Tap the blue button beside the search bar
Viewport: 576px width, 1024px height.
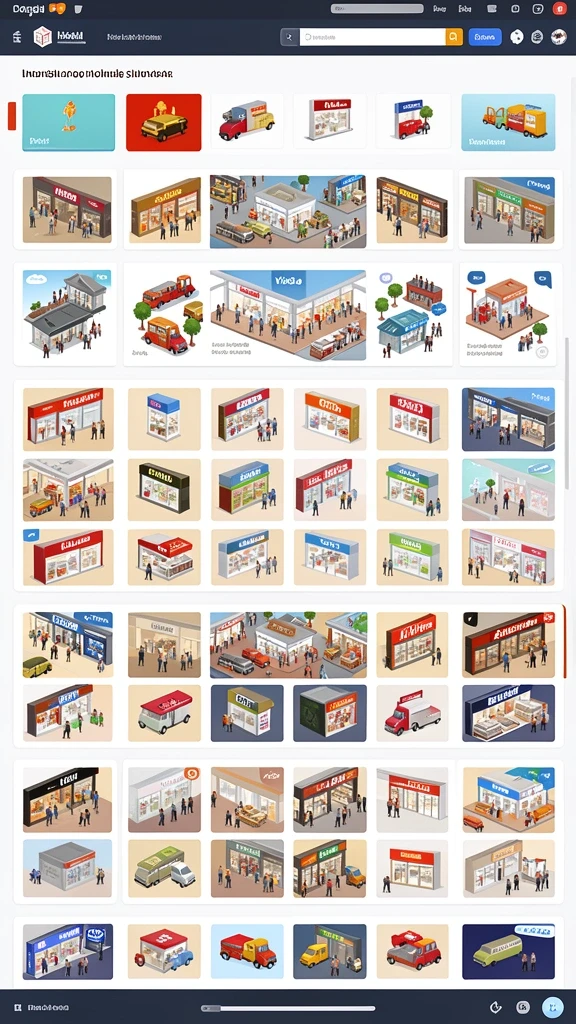click(485, 37)
